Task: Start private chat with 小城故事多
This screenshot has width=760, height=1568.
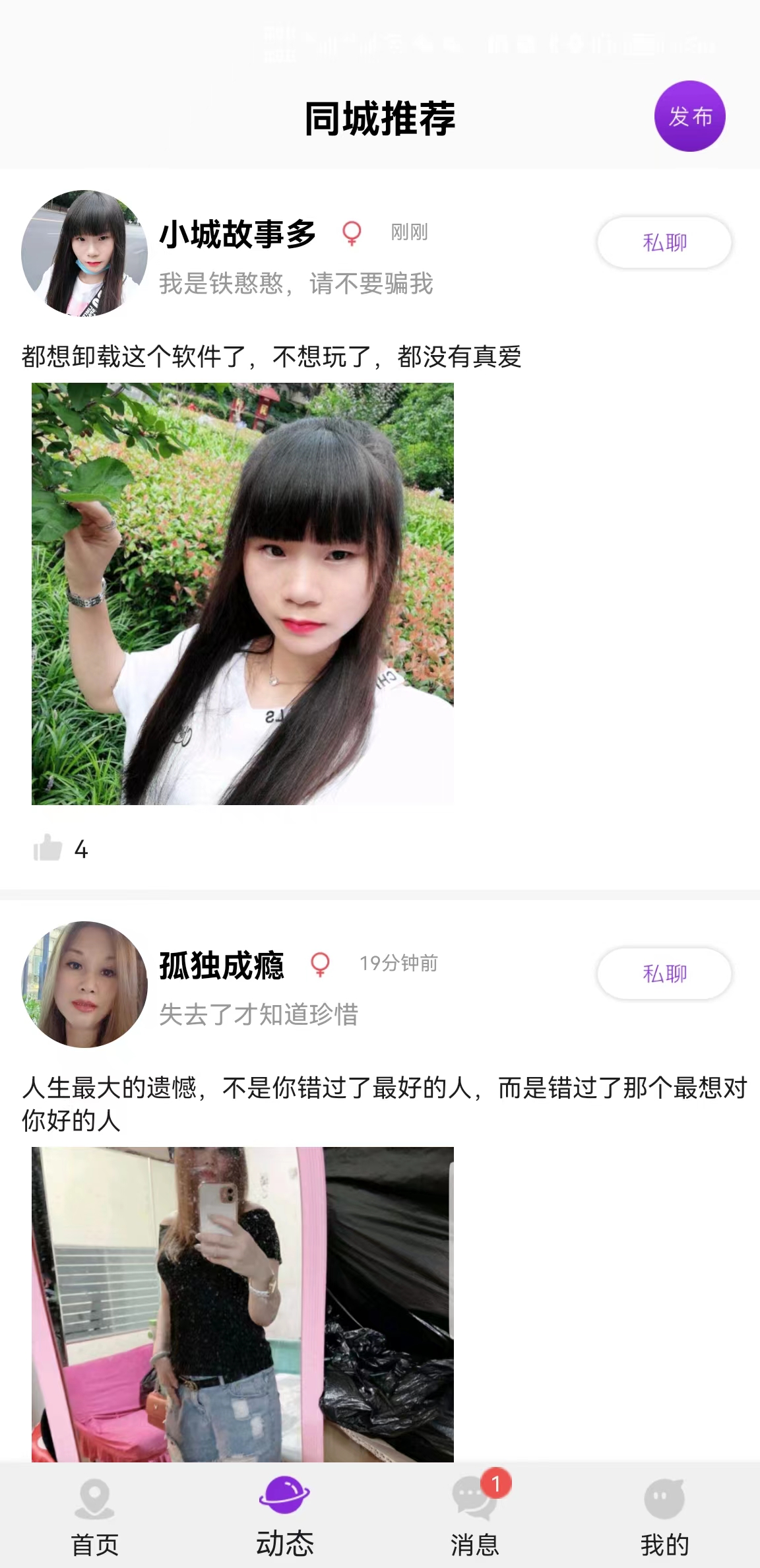Action: (664, 242)
